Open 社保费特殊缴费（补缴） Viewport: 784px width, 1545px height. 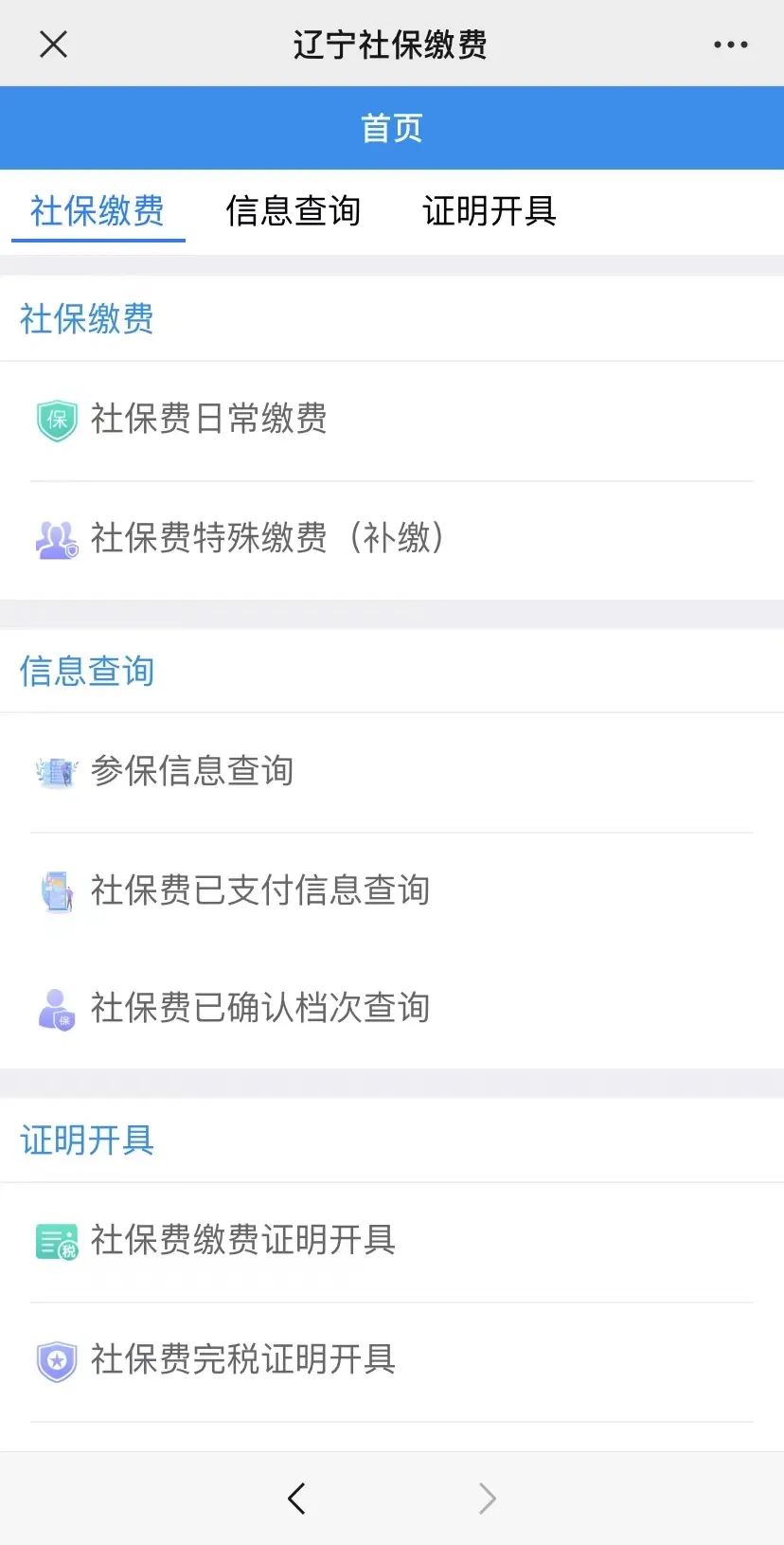[x=392, y=539]
